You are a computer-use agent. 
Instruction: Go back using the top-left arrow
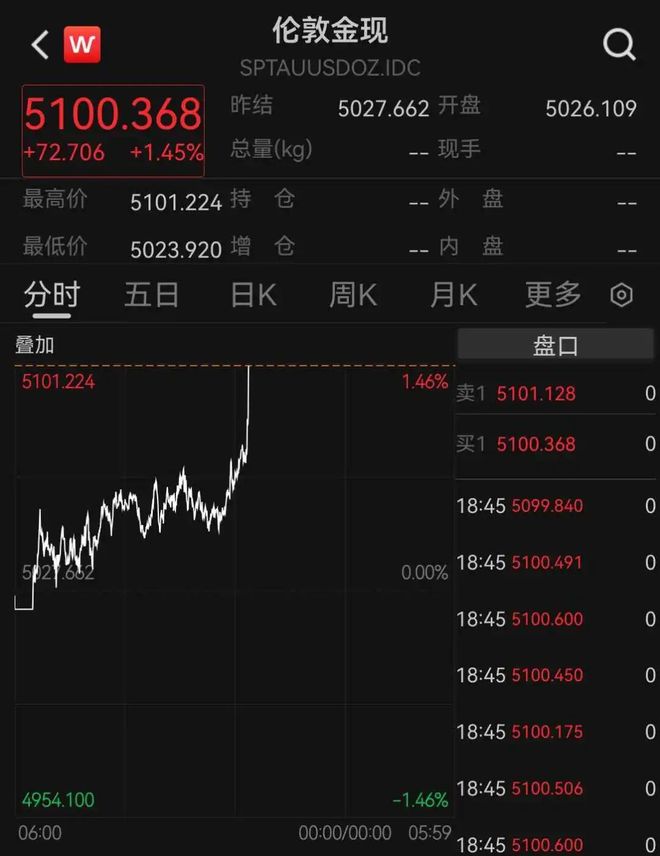click(40, 45)
